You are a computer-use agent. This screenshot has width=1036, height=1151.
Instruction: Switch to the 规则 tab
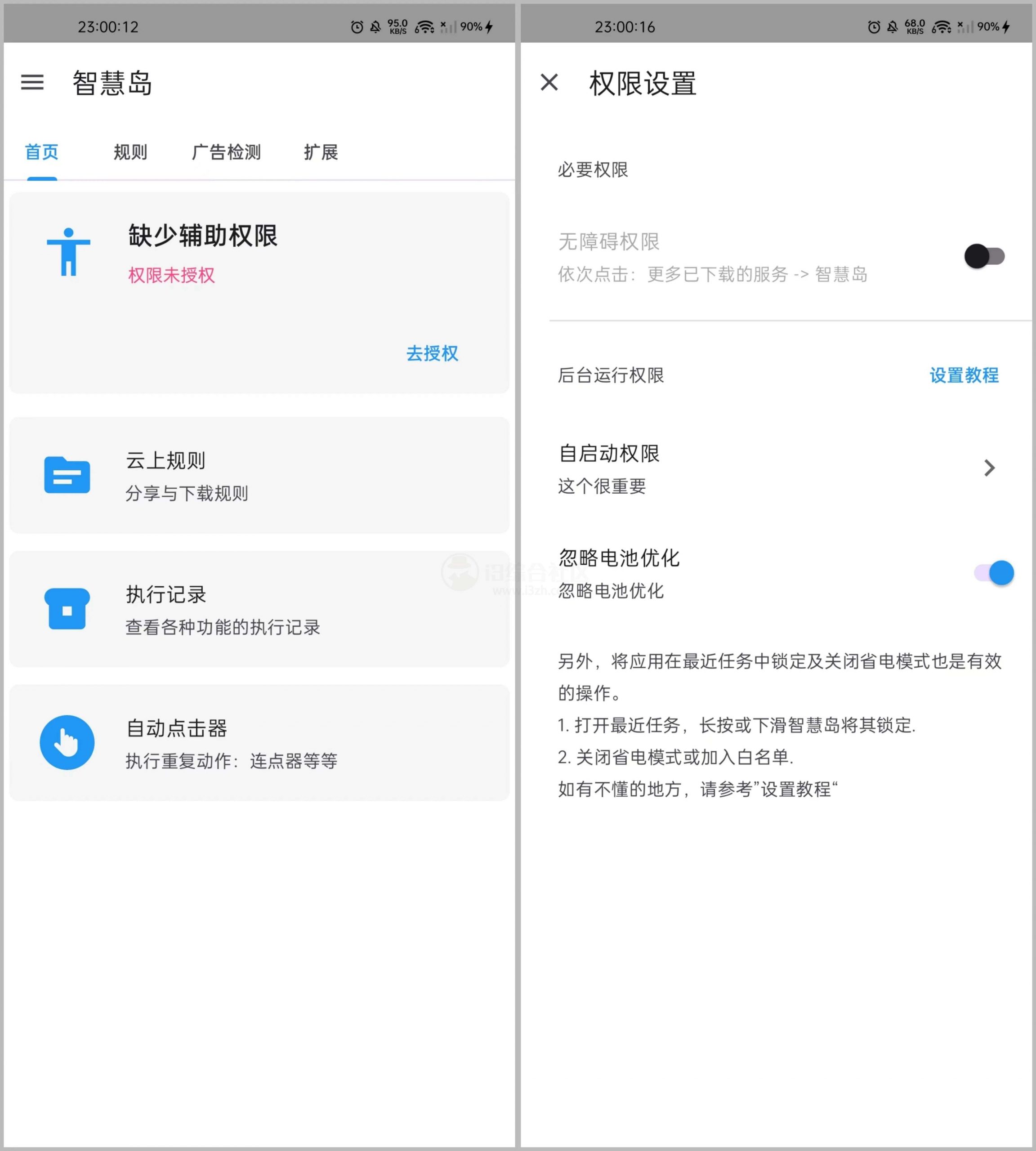tap(130, 152)
